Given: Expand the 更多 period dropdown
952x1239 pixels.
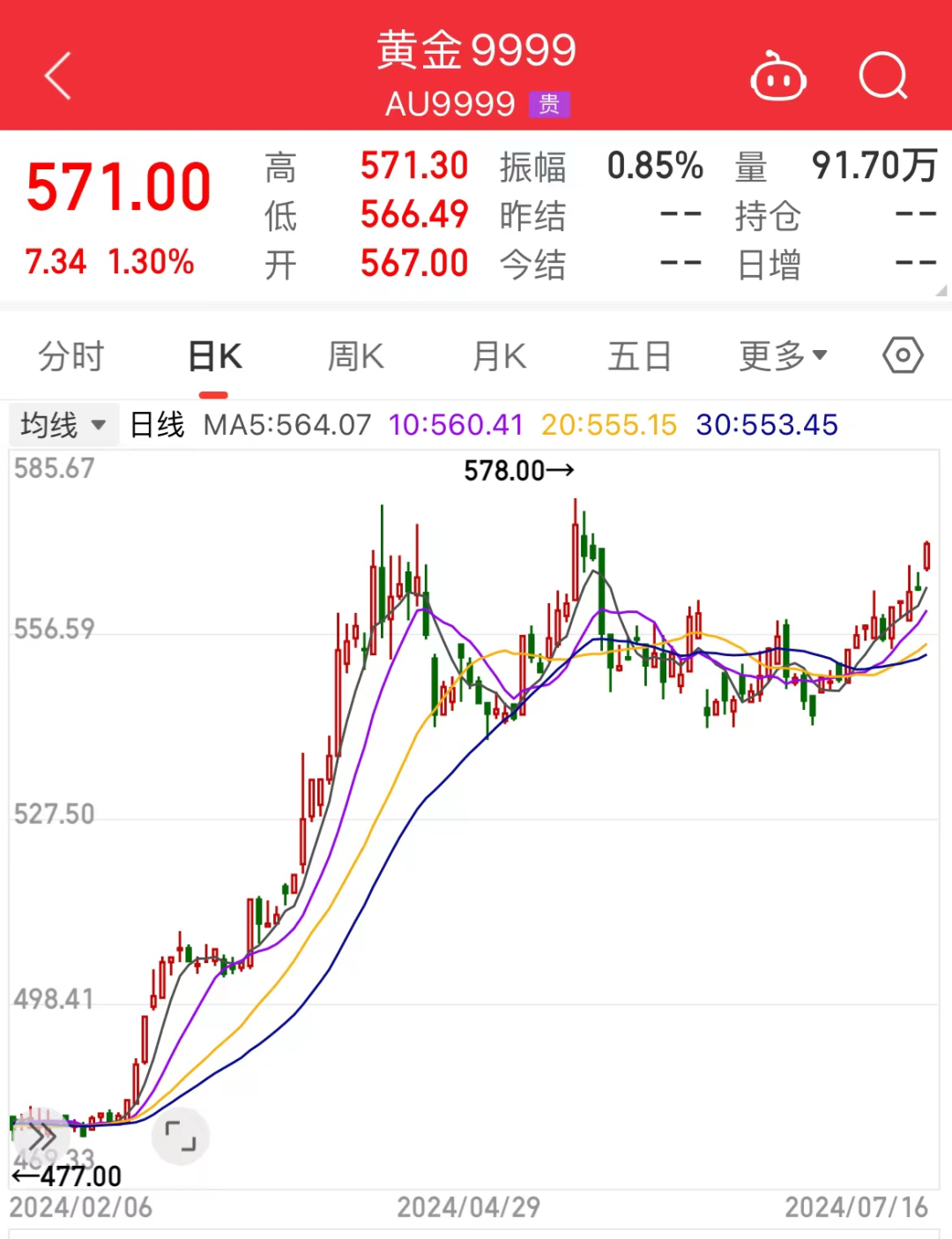Looking at the screenshot, I should tap(783, 356).
